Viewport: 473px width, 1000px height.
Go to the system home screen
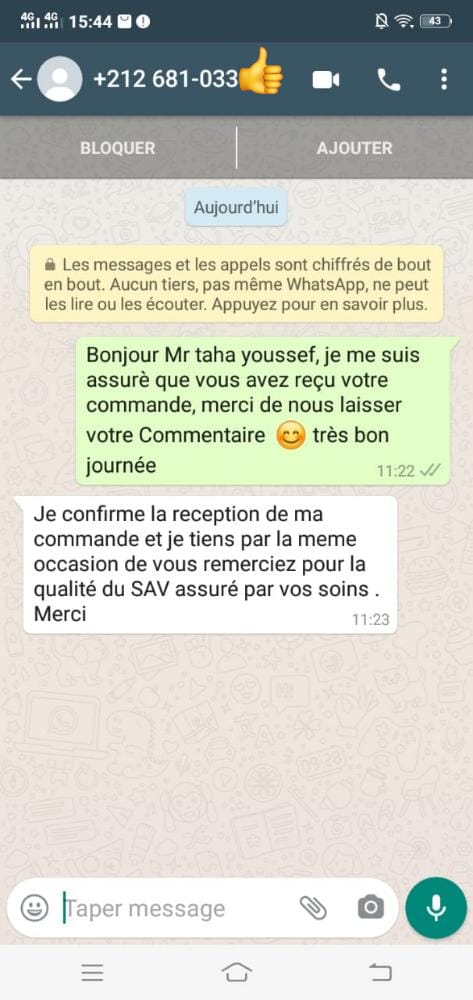[x=236, y=972]
